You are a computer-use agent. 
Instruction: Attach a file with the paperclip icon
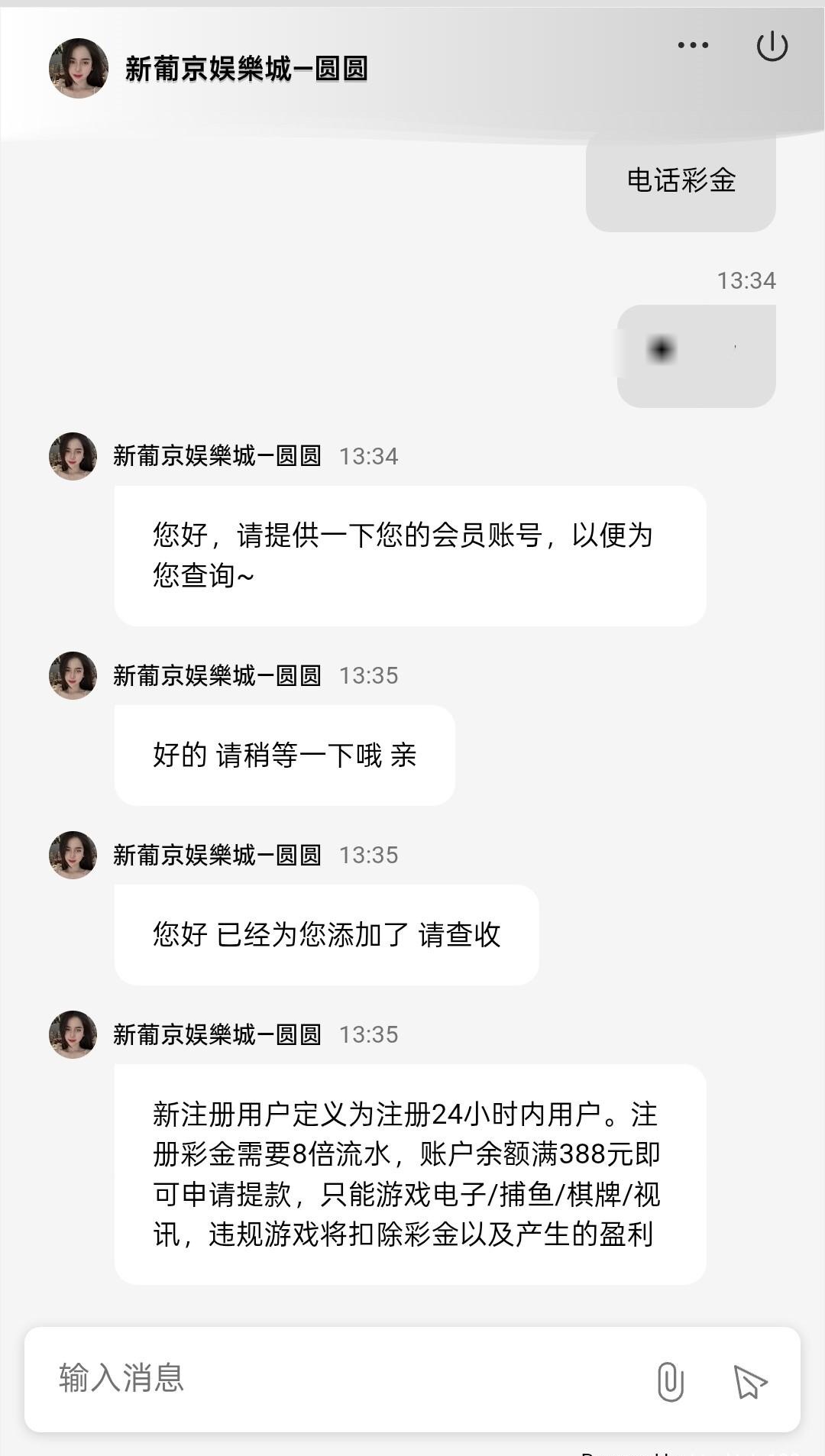tap(670, 1380)
